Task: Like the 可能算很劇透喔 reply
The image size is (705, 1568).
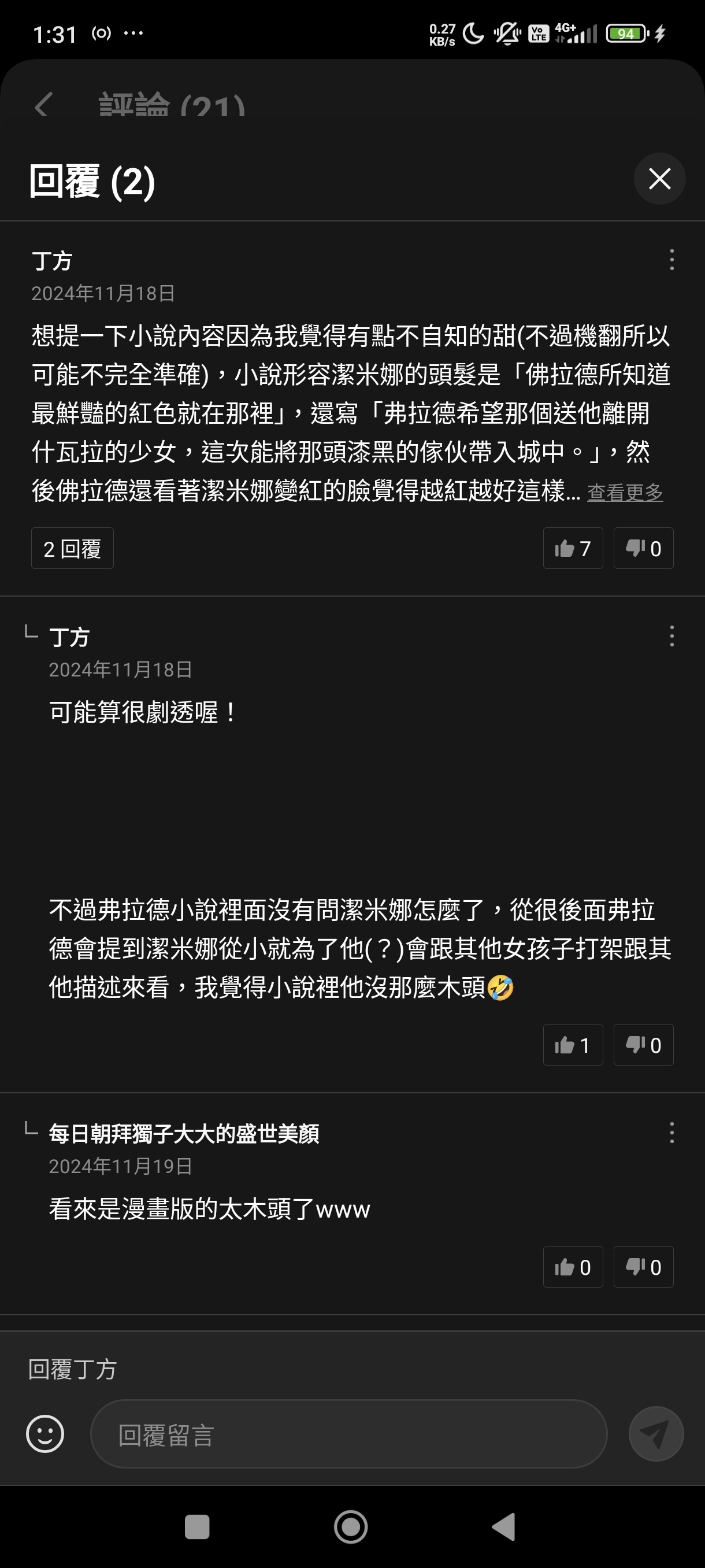Action: click(573, 1045)
